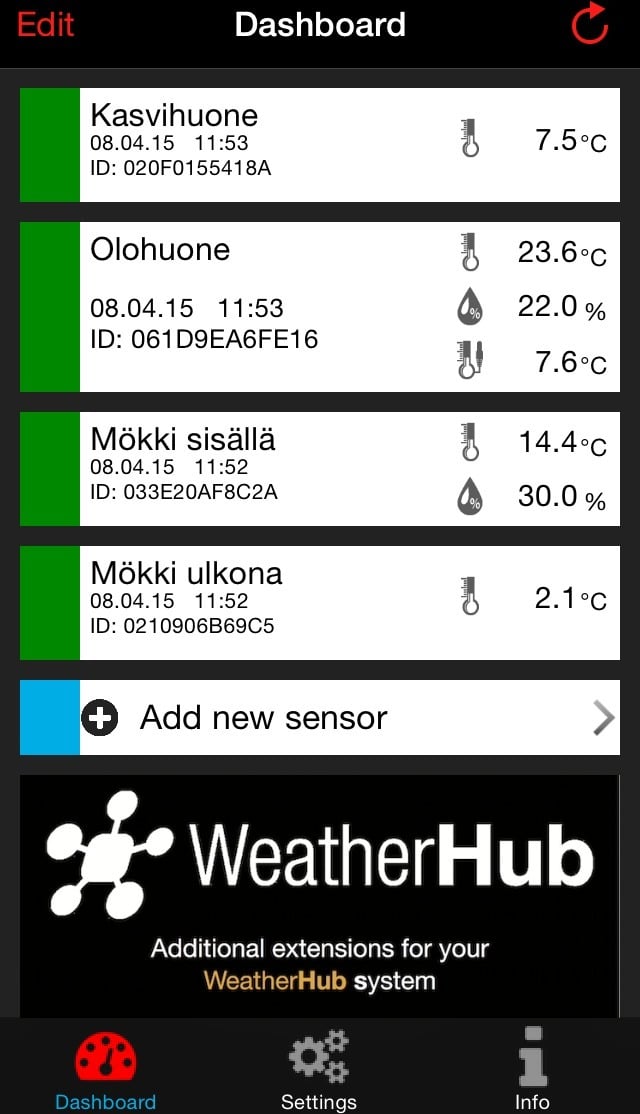This screenshot has width=640, height=1114.
Task: Tap the Edit button
Action: (x=46, y=25)
